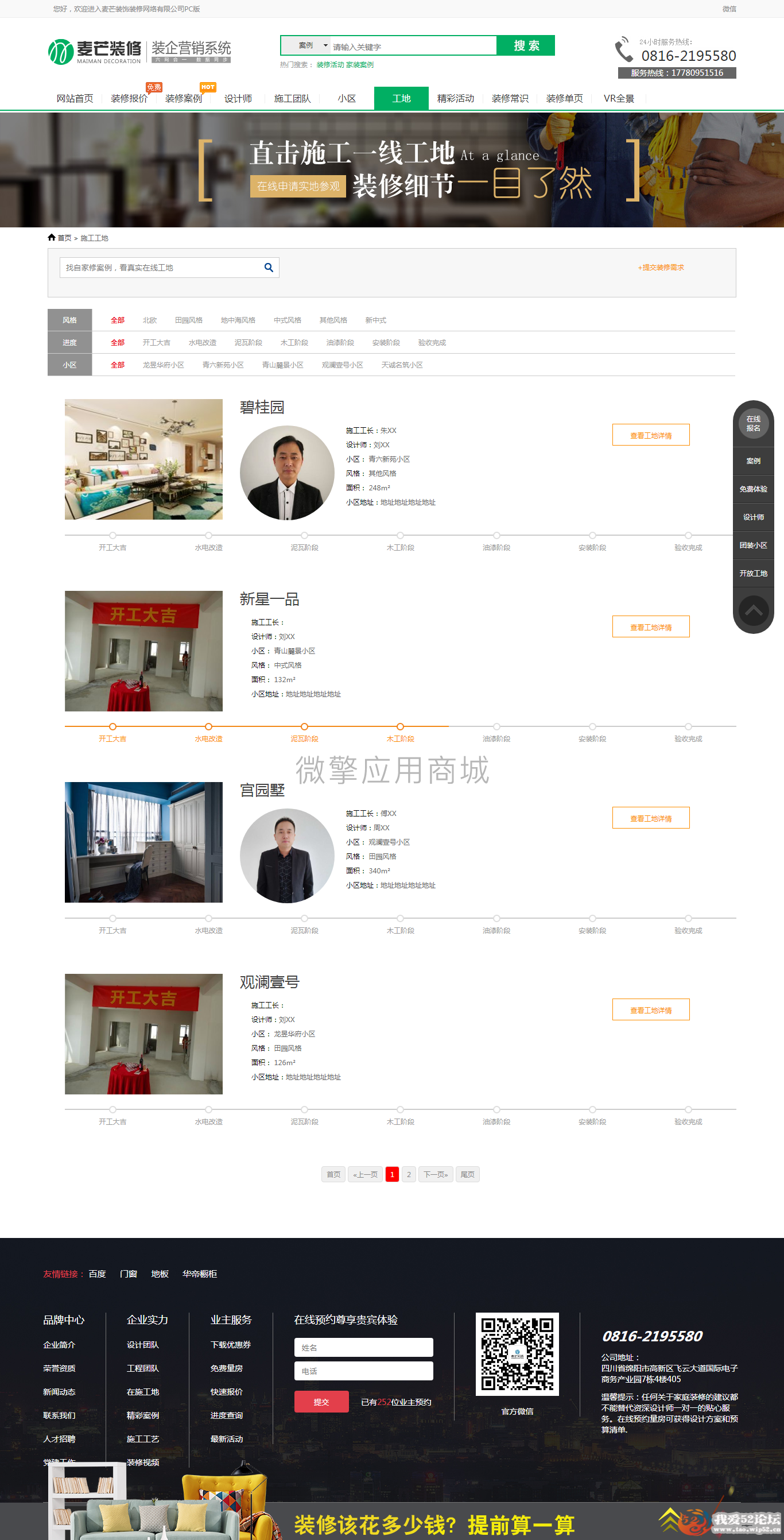Go to page 2 in pagination
This screenshot has width=784, height=1540.
[x=409, y=1174]
